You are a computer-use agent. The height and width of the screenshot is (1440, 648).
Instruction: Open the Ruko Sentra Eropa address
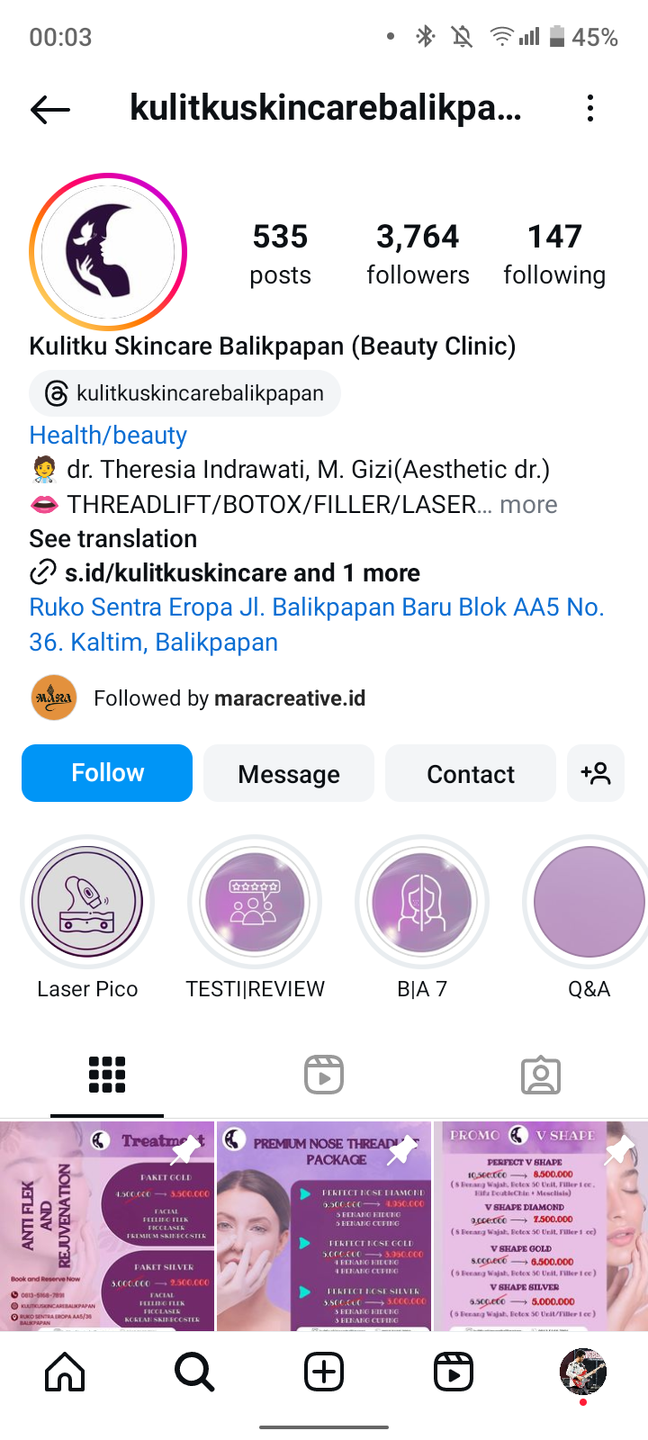(316, 624)
